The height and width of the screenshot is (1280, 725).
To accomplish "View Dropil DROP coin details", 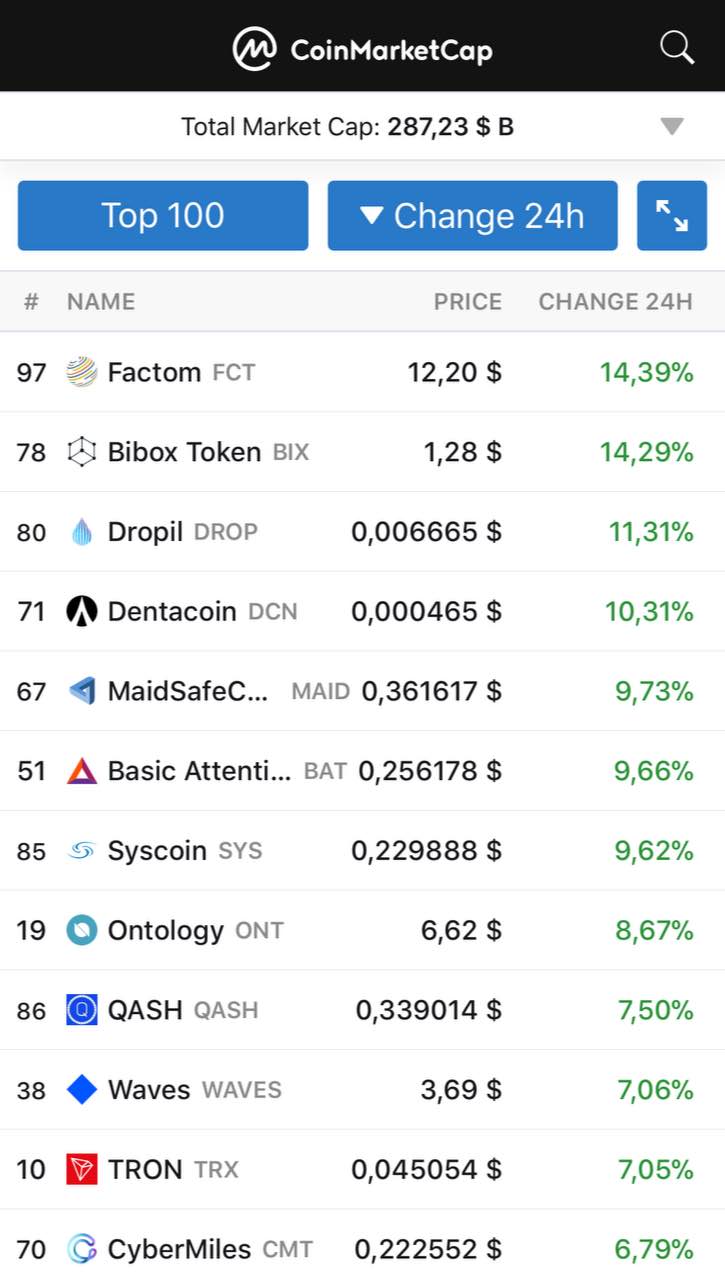I will click(x=362, y=532).
